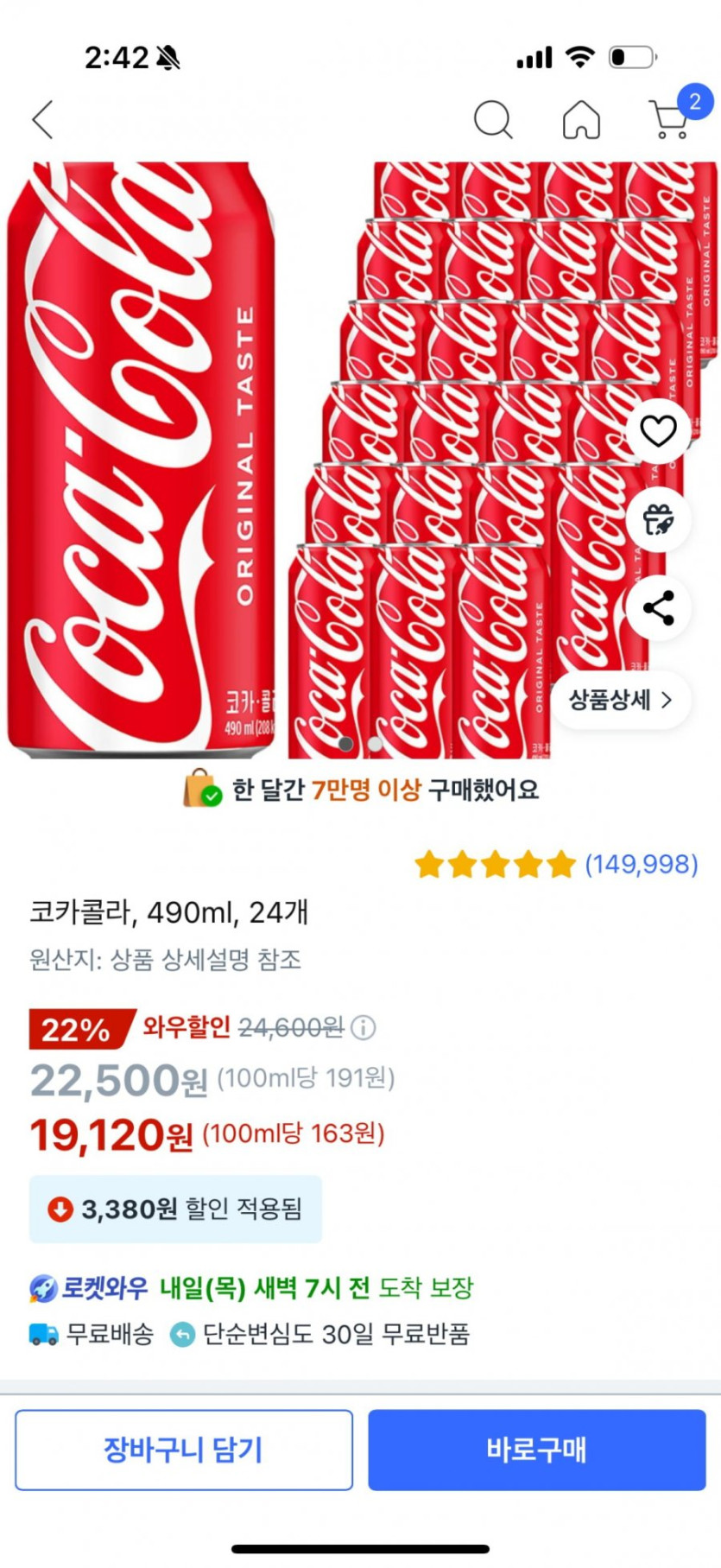This screenshot has width=721, height=1568.
Task: Show price info beside 24,600원
Action: [x=364, y=1027]
